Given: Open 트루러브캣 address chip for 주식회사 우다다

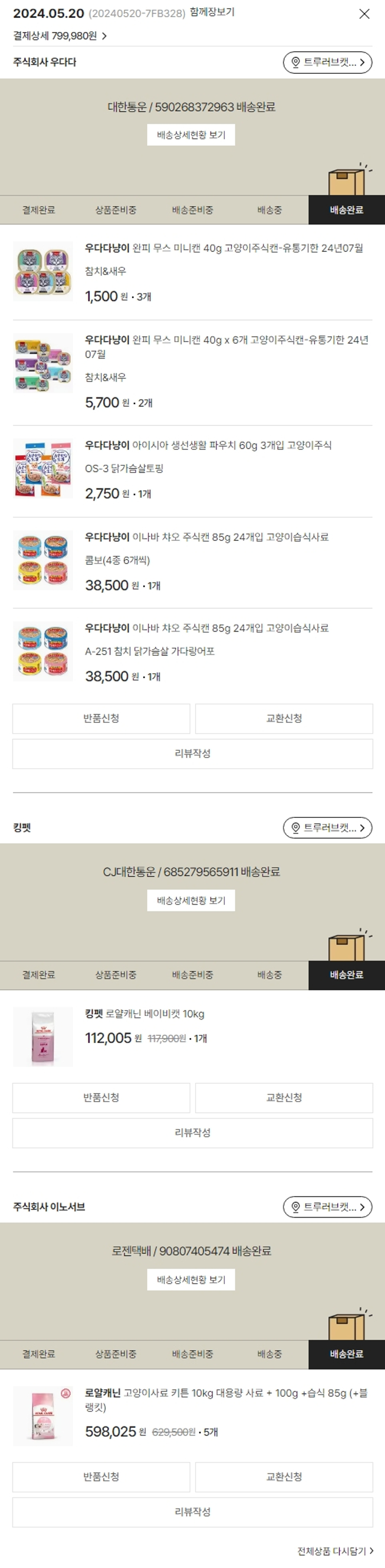Looking at the screenshot, I should pos(327,62).
